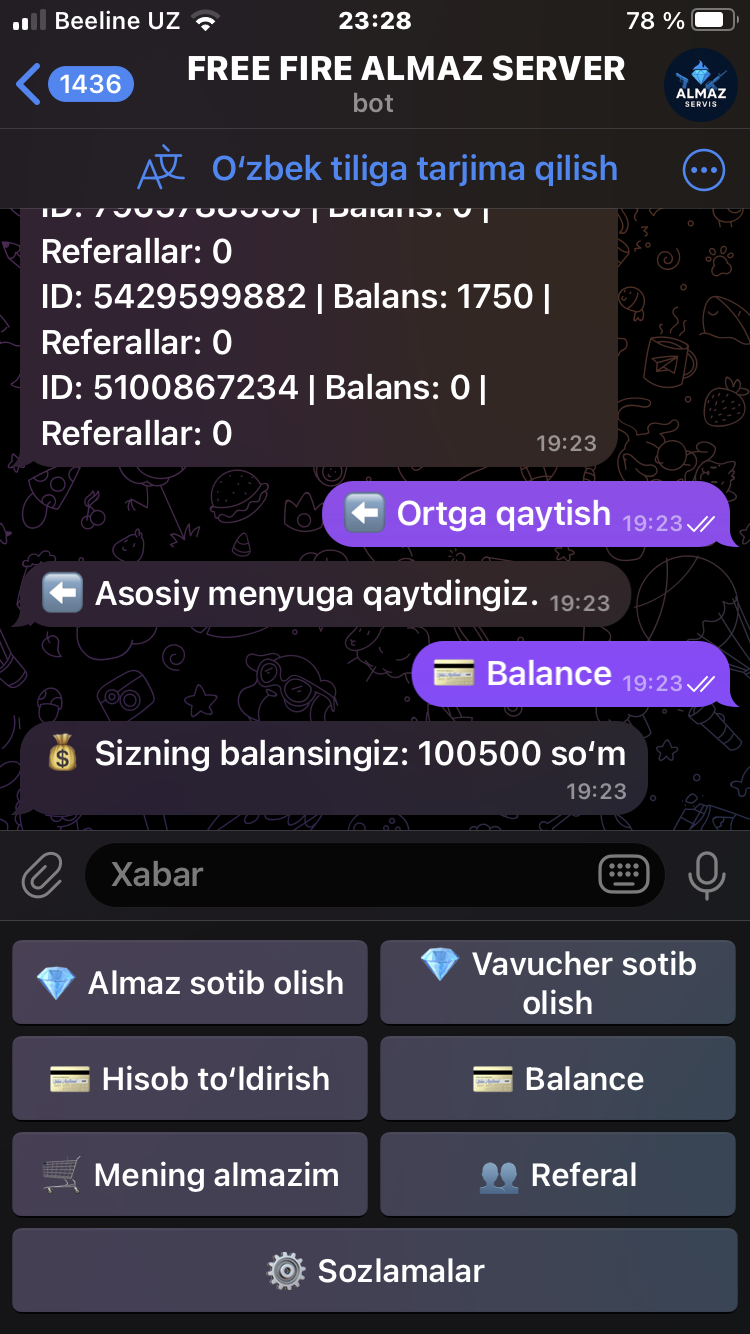Record a voice message
Viewport: 750px width, 1334px height.
tap(706, 875)
